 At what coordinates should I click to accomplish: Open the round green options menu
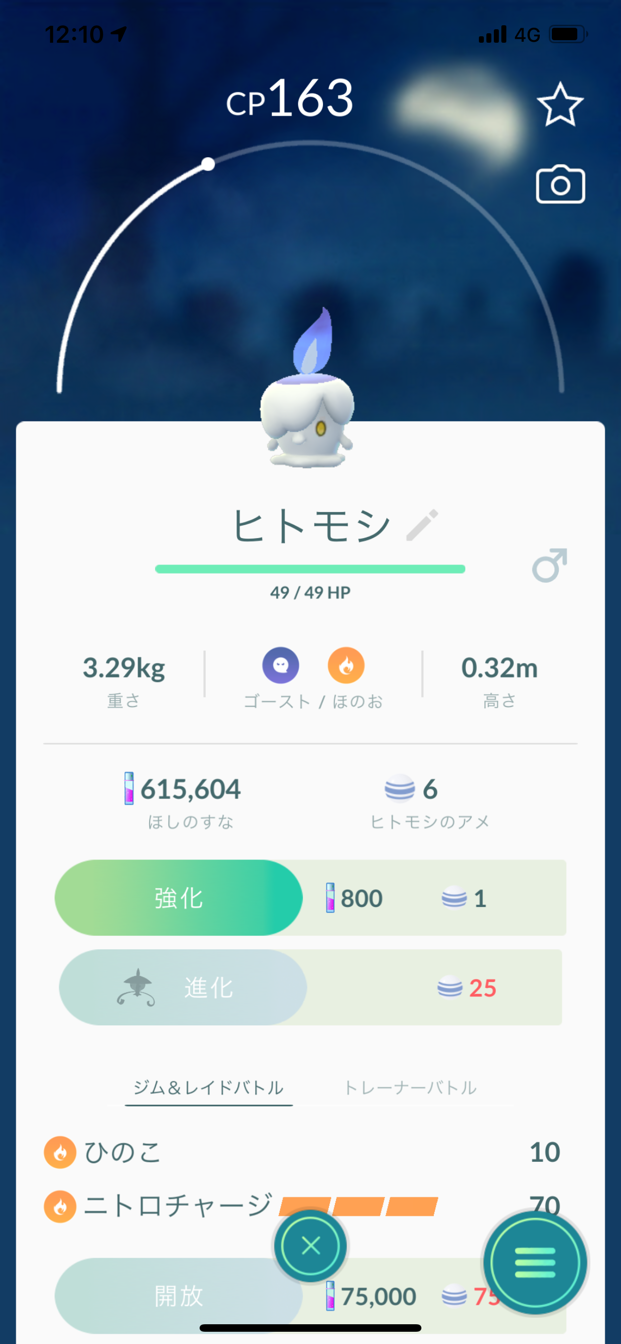[535, 1262]
